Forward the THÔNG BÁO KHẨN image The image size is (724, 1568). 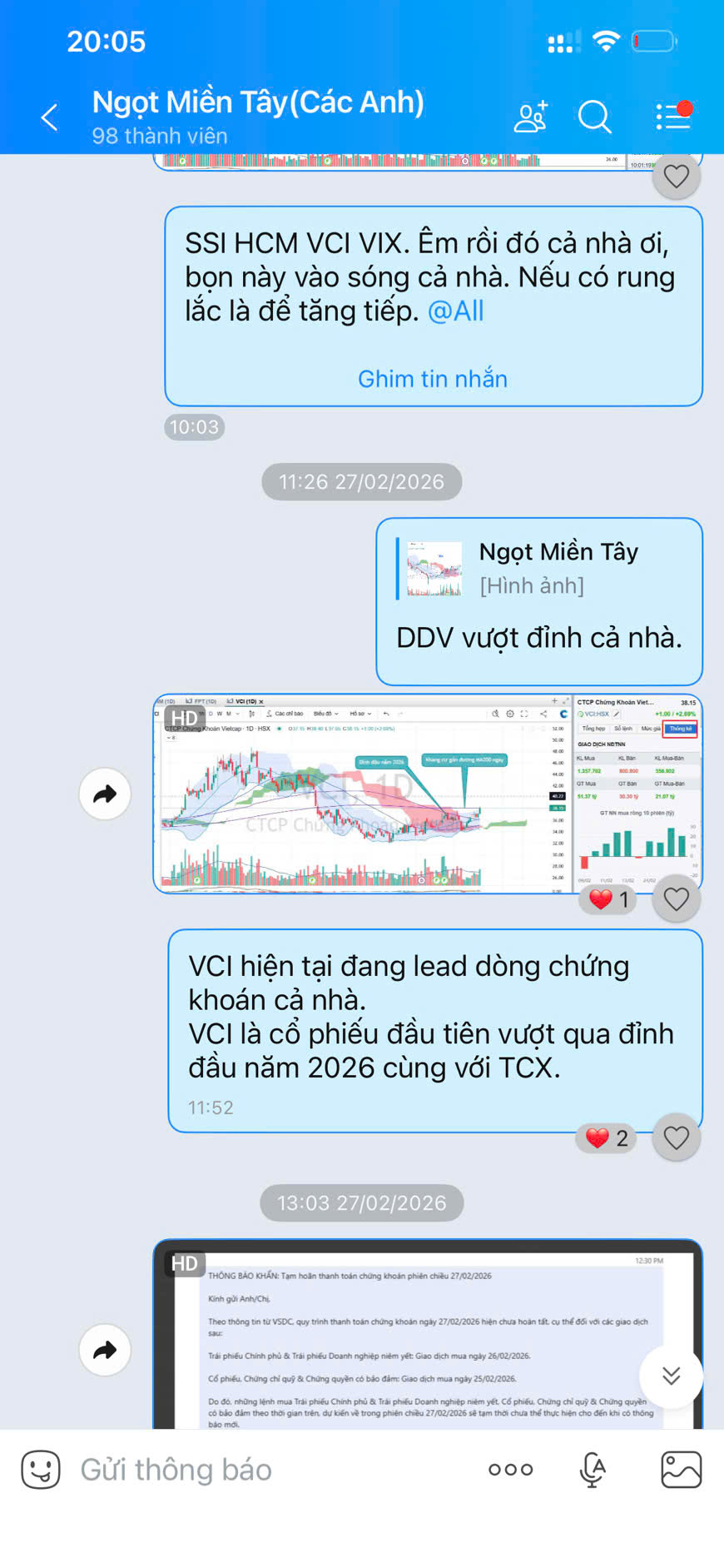[x=105, y=1350]
